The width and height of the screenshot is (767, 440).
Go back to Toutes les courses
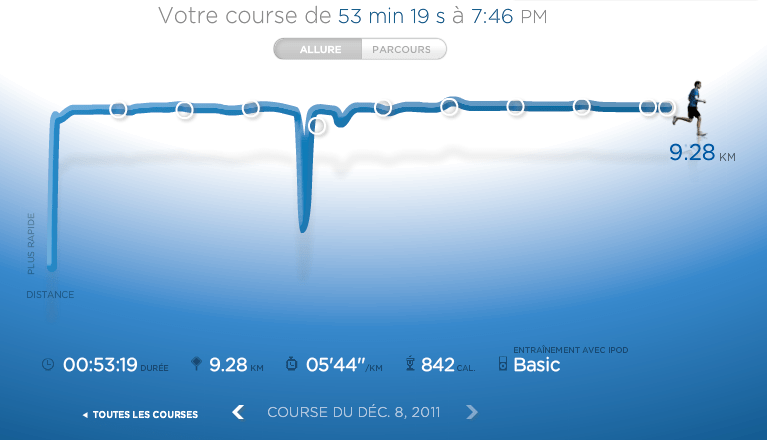coord(140,415)
